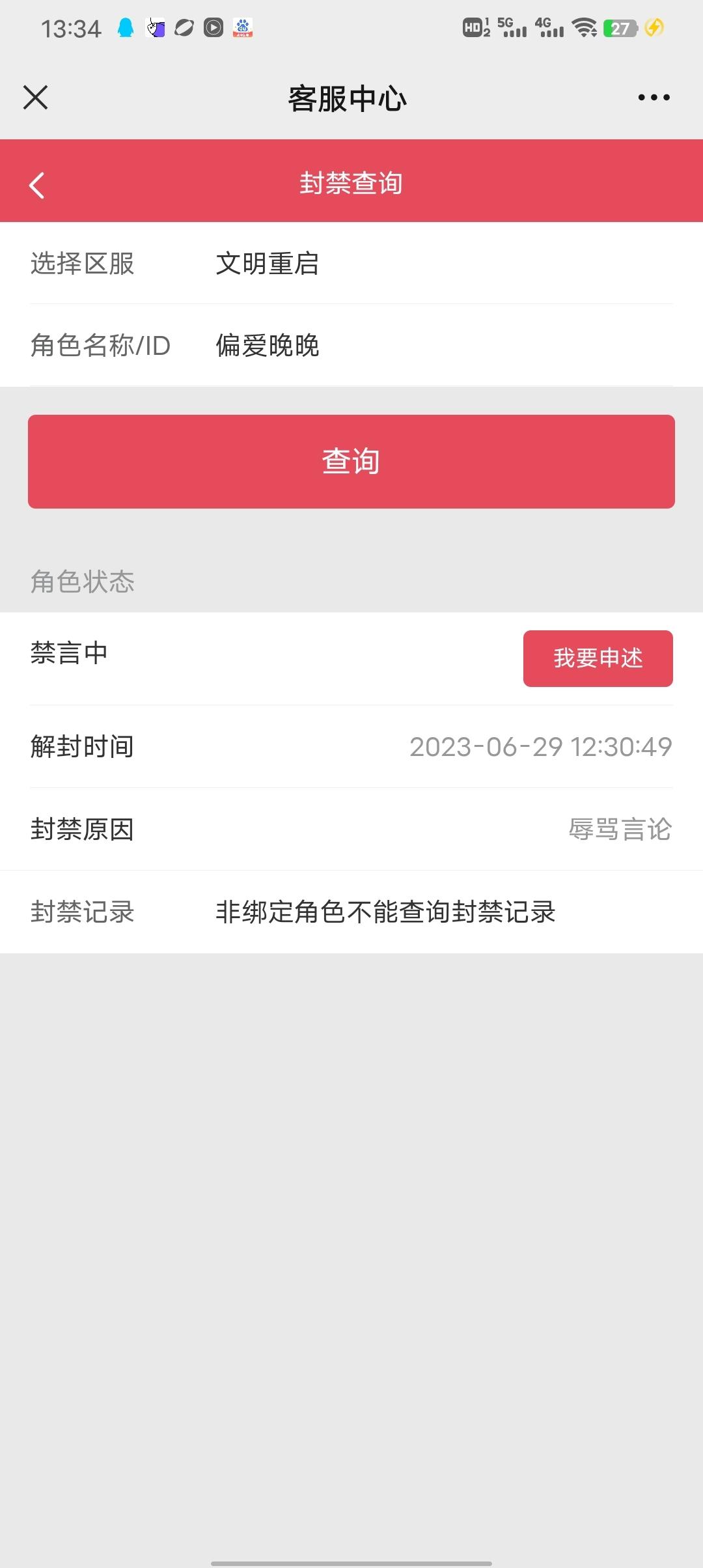Edit the 角色名称/ID field
The image size is (703, 1568).
(351, 345)
